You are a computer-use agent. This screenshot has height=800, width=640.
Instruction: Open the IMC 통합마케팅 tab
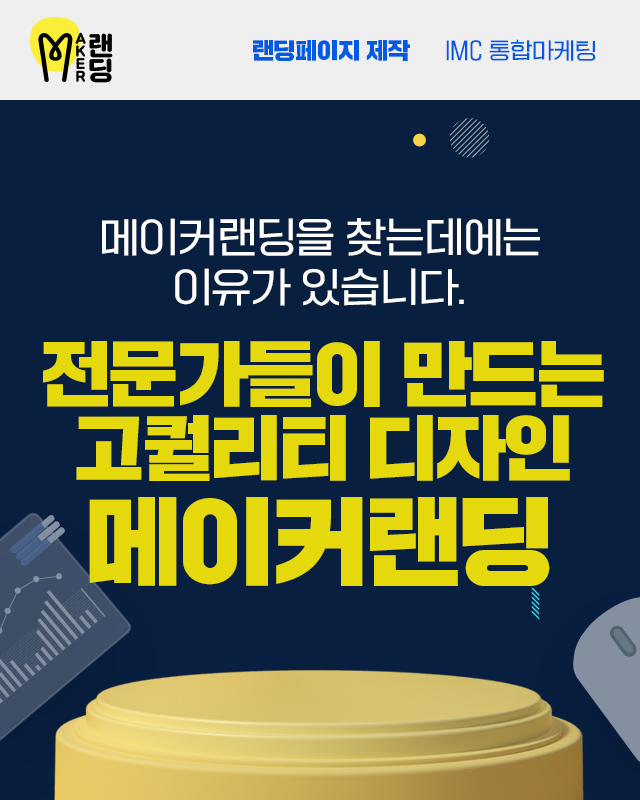tap(520, 51)
